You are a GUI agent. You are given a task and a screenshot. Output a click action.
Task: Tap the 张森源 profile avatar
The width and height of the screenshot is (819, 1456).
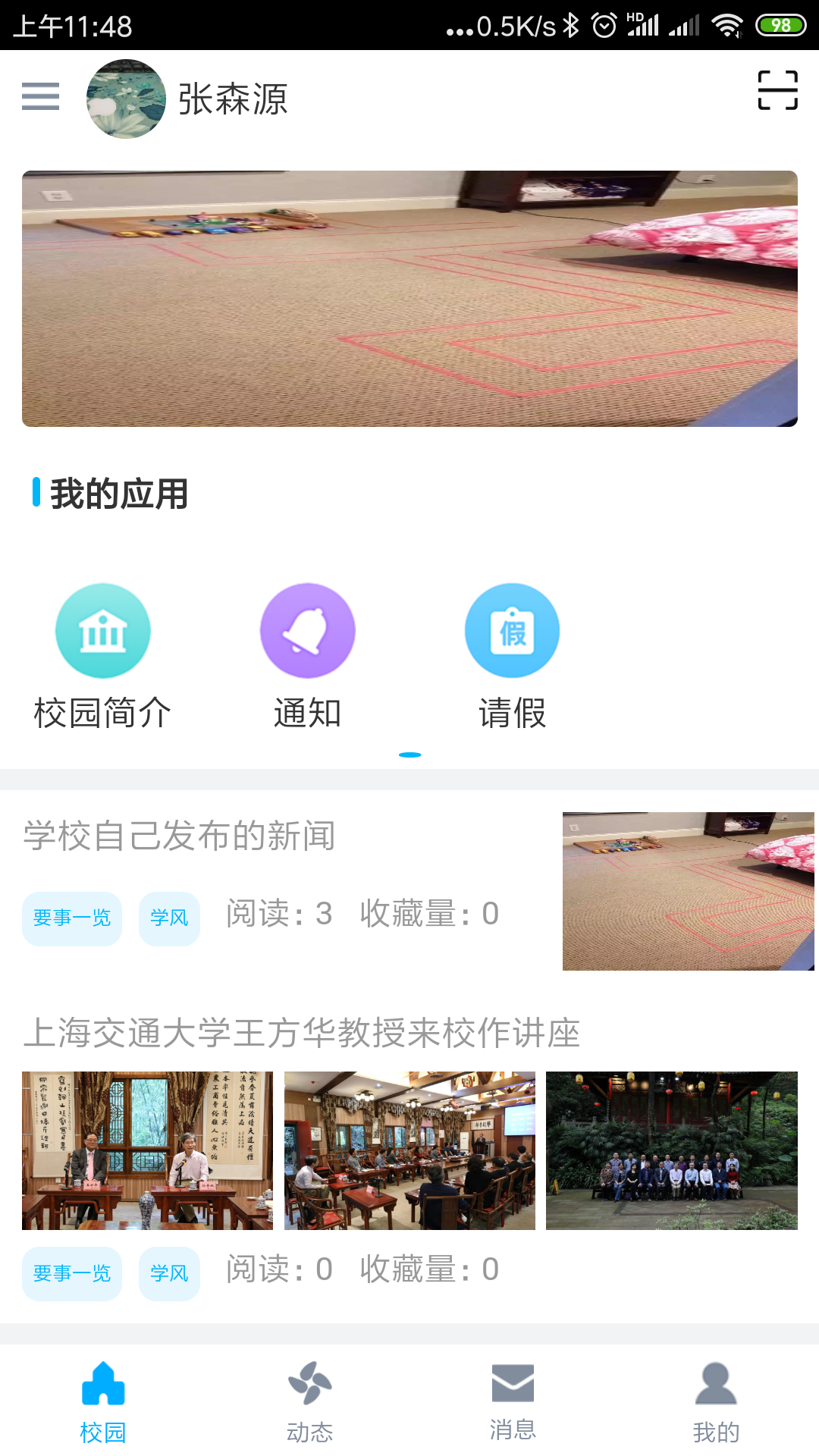pos(126,99)
